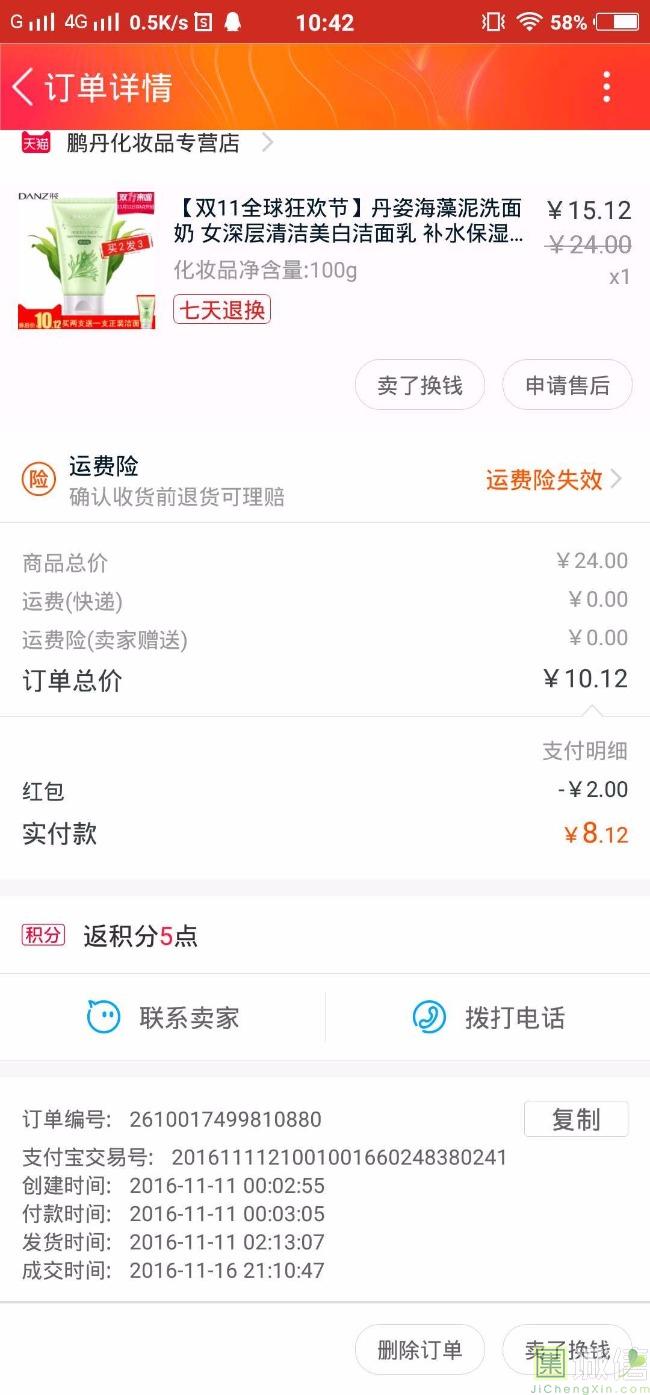Go back from the order details page
Viewport: 650px width, 1395px height.
24,87
